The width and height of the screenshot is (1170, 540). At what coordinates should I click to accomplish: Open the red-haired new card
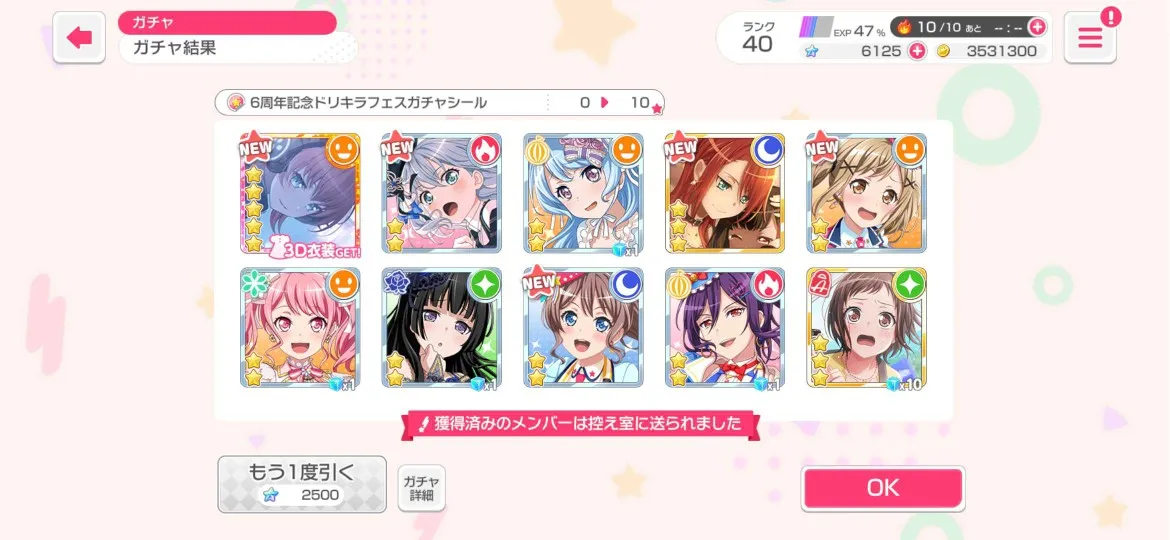725,193
